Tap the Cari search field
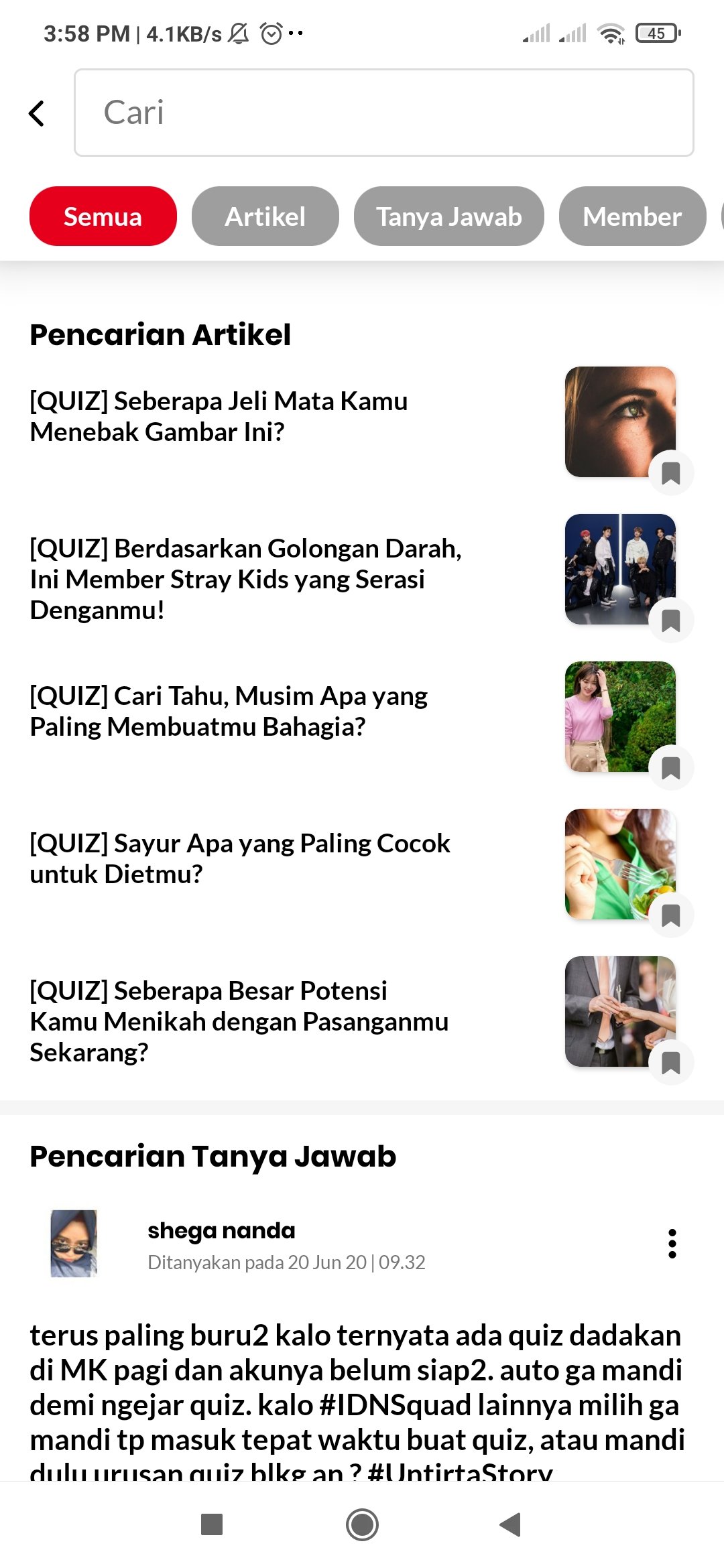 point(383,113)
